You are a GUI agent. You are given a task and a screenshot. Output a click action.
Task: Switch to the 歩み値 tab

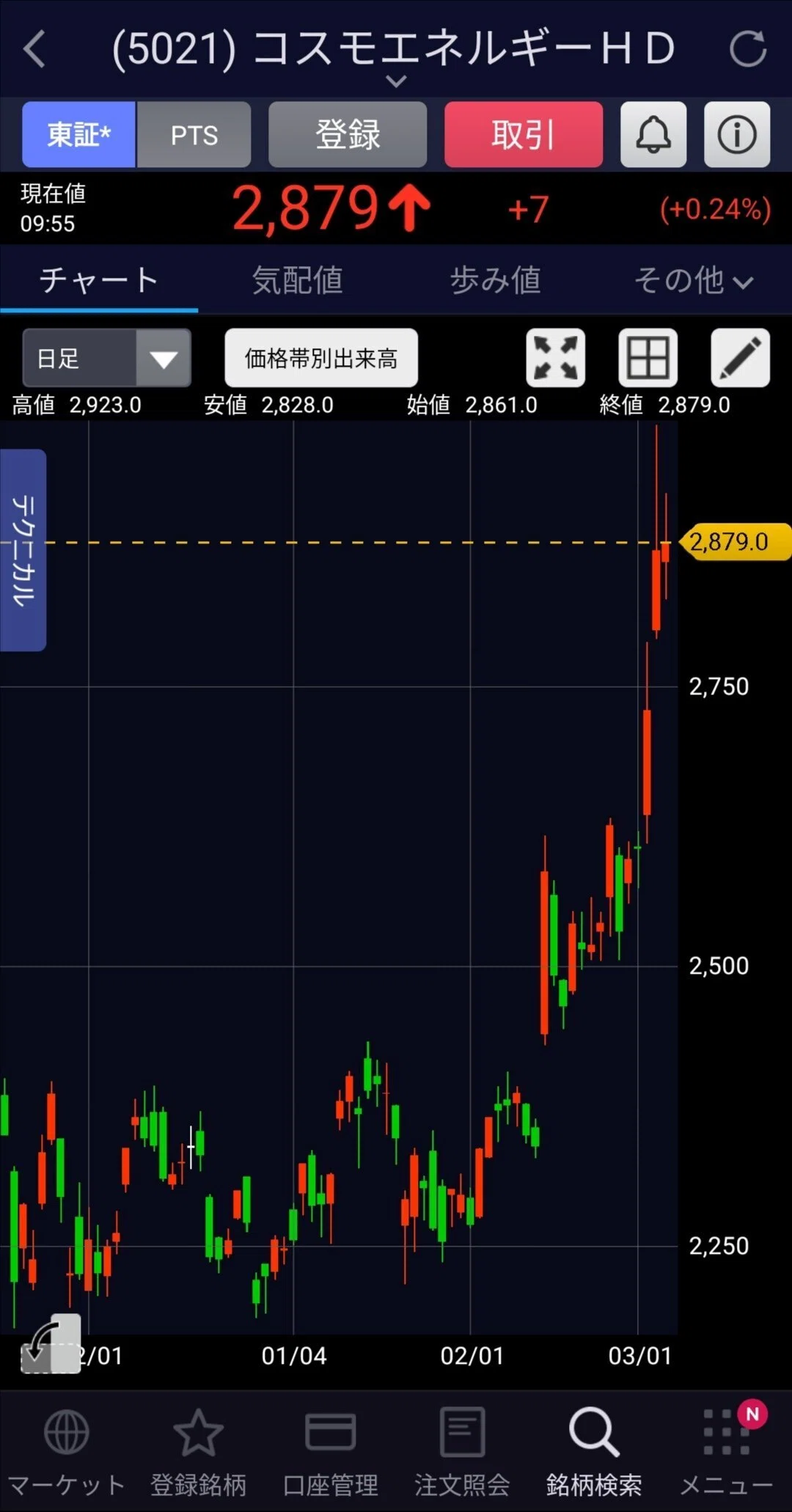(495, 280)
